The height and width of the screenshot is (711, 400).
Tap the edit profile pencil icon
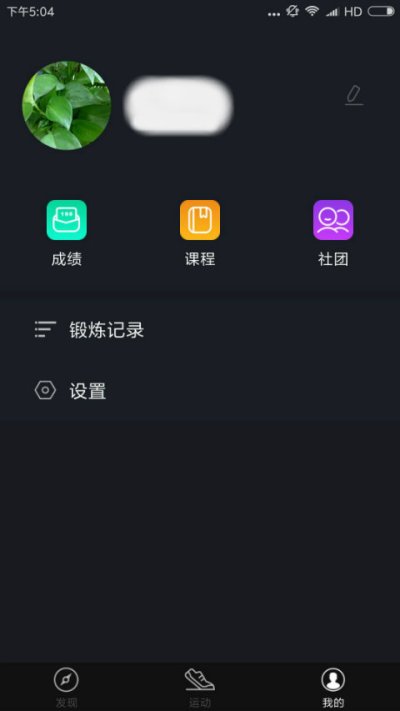click(354, 95)
